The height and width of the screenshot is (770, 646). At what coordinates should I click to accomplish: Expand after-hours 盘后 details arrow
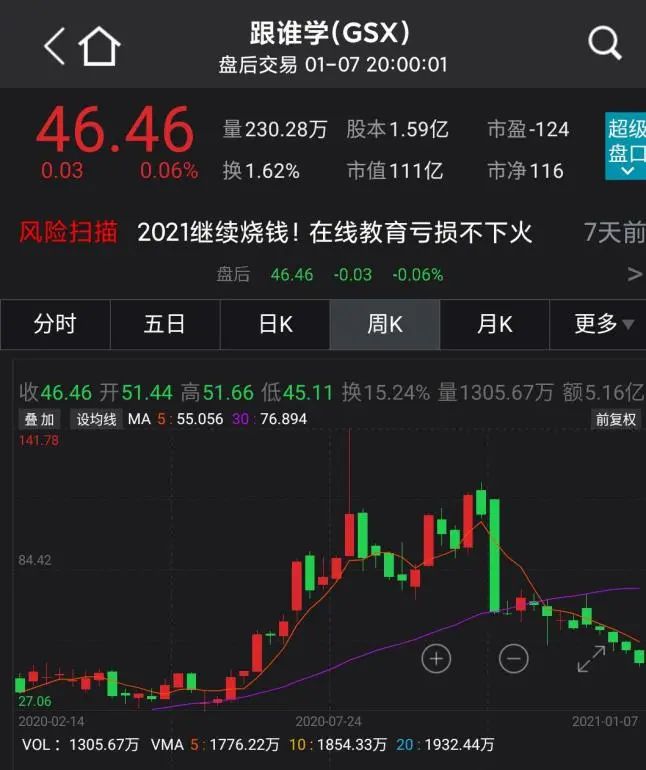634,274
